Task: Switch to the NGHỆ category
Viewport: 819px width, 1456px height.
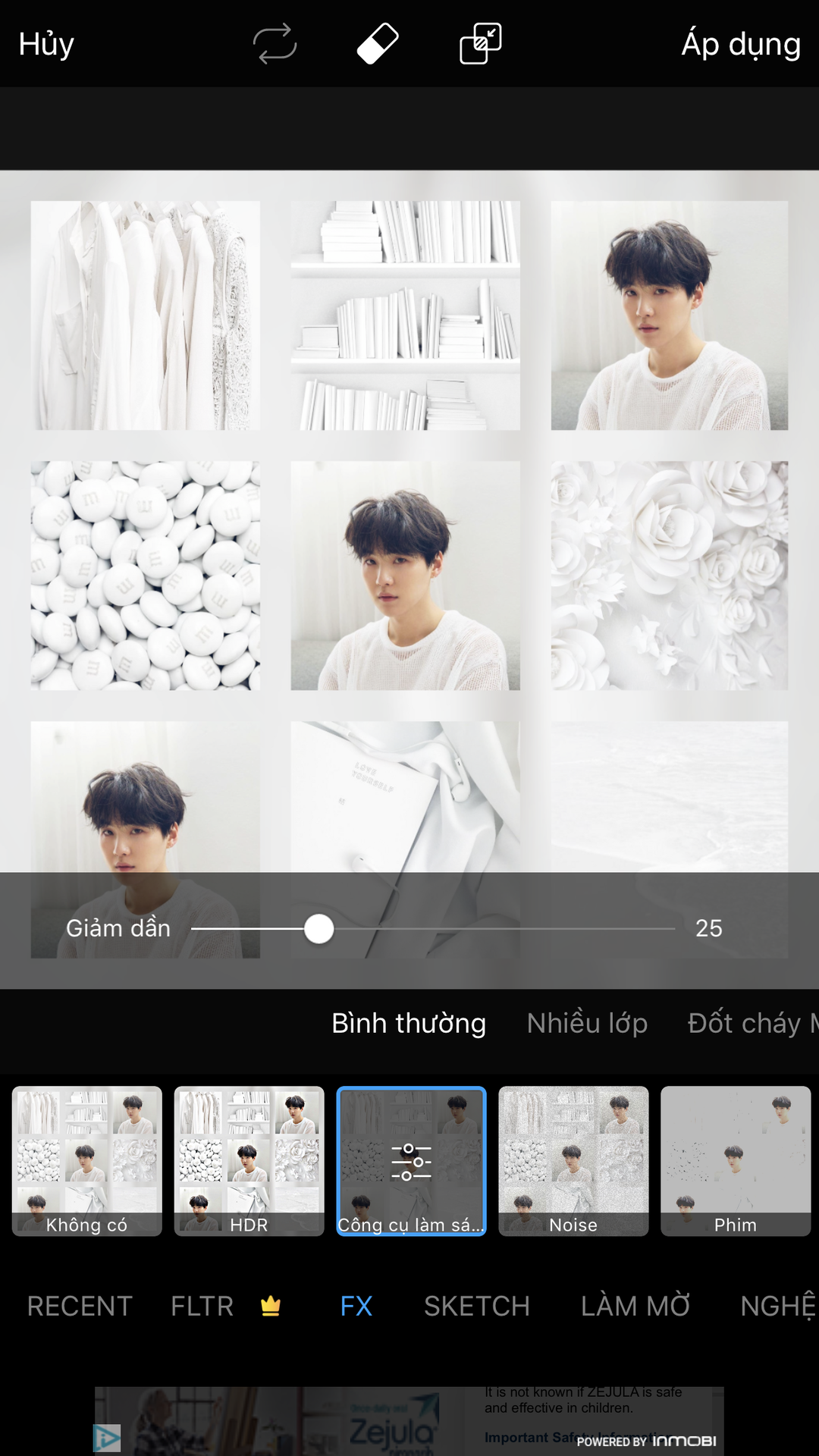Action: [x=778, y=1306]
